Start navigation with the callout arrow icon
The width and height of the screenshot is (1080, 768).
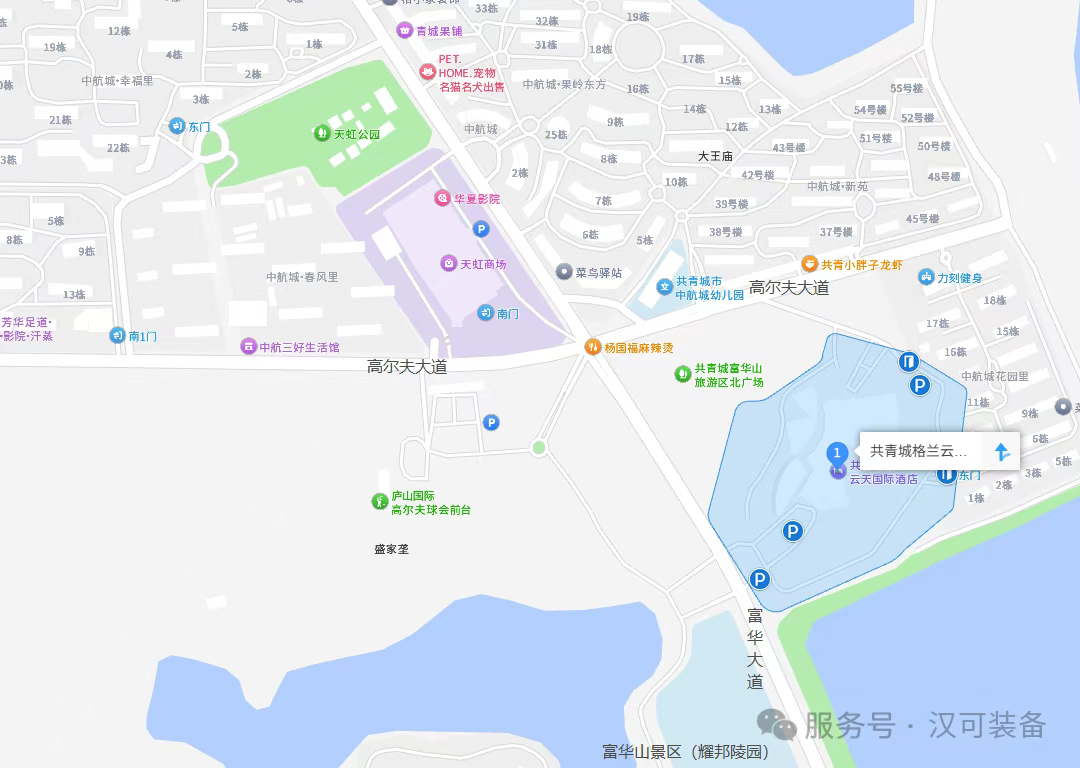(1002, 451)
